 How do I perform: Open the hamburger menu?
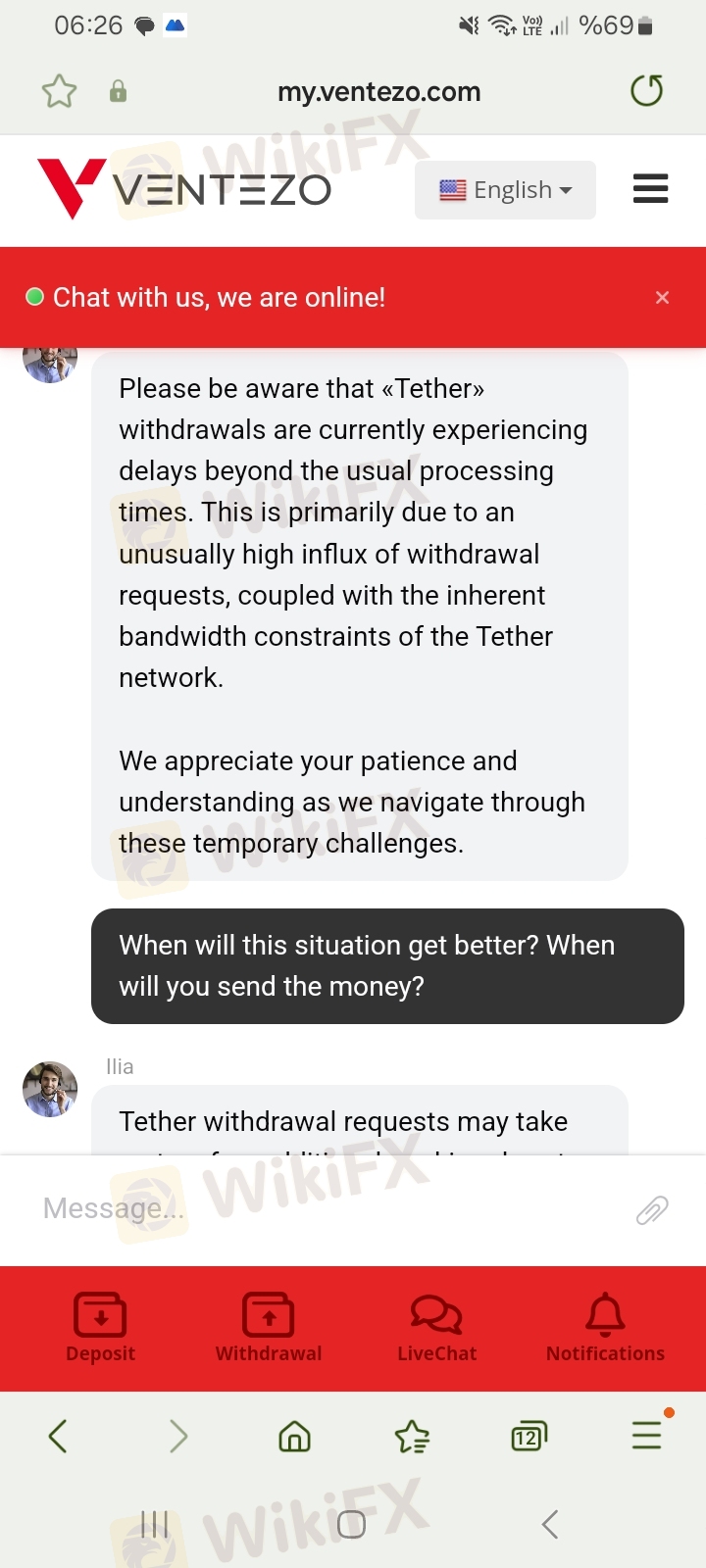pos(650,188)
